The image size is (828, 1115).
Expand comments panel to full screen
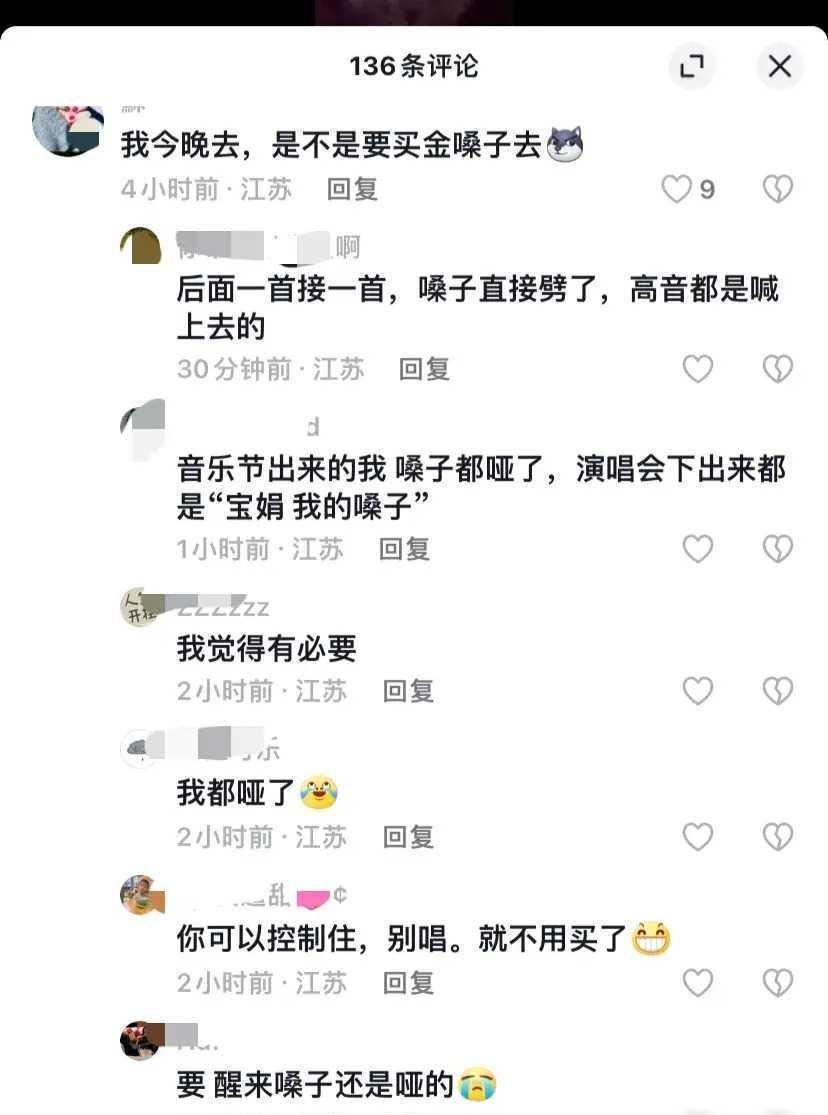click(x=692, y=67)
